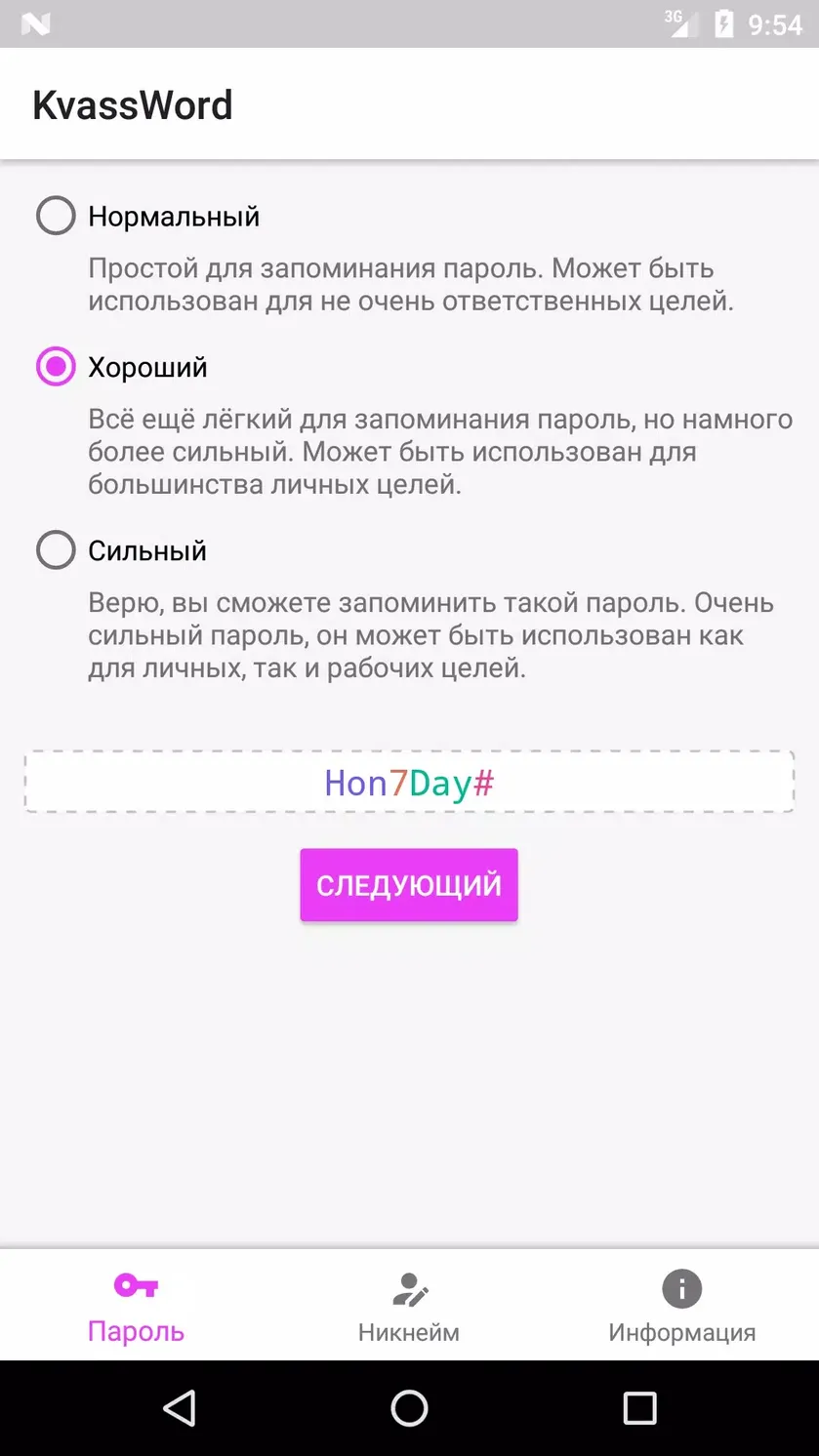Generate next password with СЛЕДУЮЩИЙ

click(409, 885)
